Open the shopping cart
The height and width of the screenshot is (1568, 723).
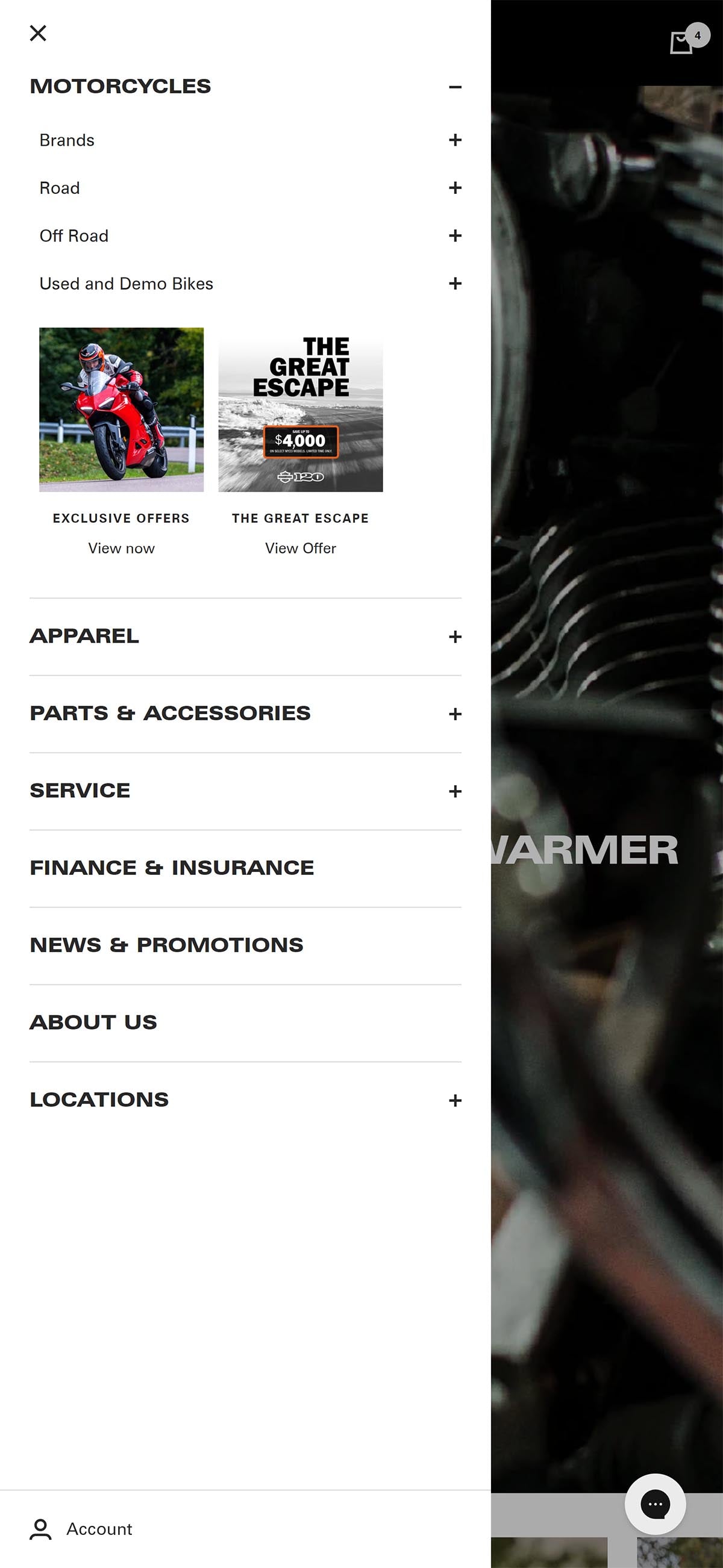[682, 43]
